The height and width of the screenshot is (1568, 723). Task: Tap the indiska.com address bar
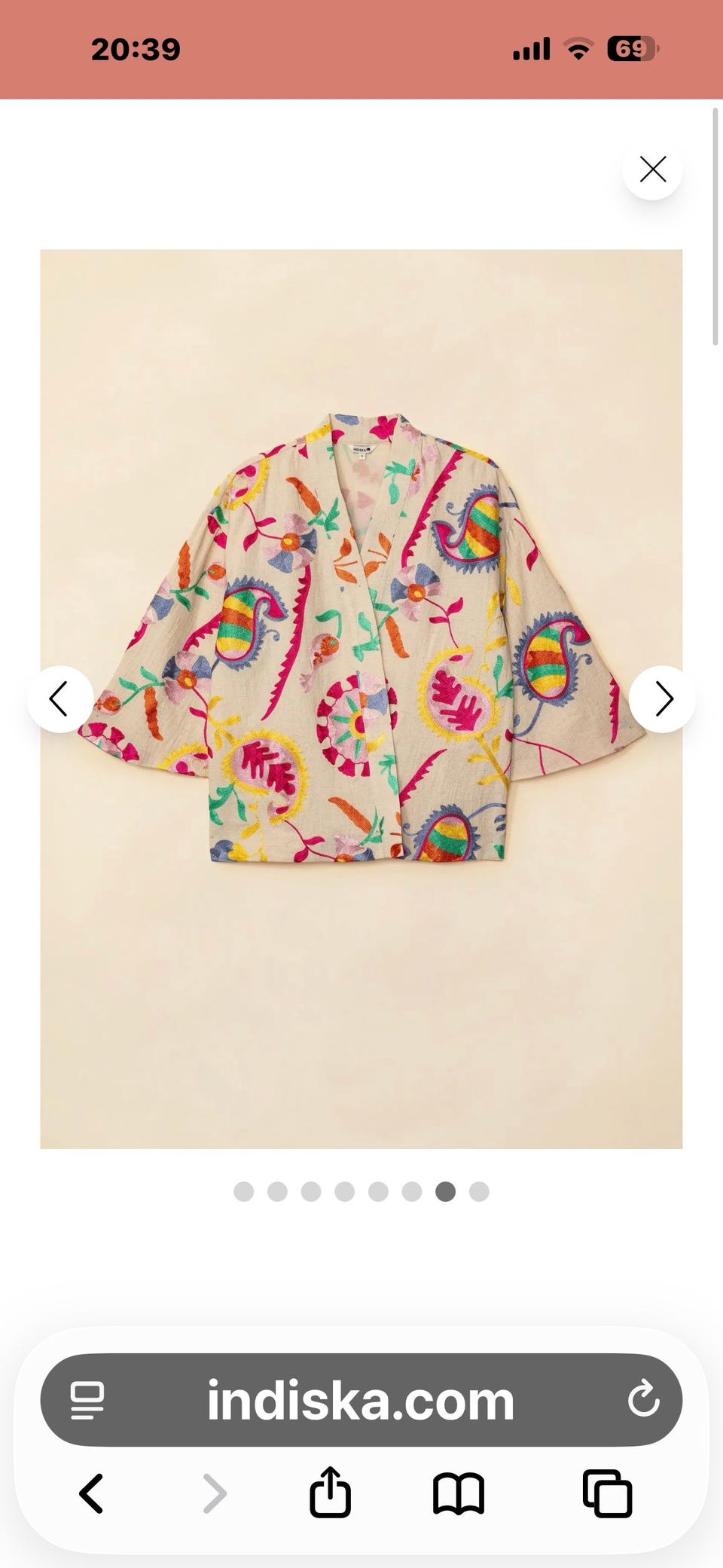[361, 1400]
